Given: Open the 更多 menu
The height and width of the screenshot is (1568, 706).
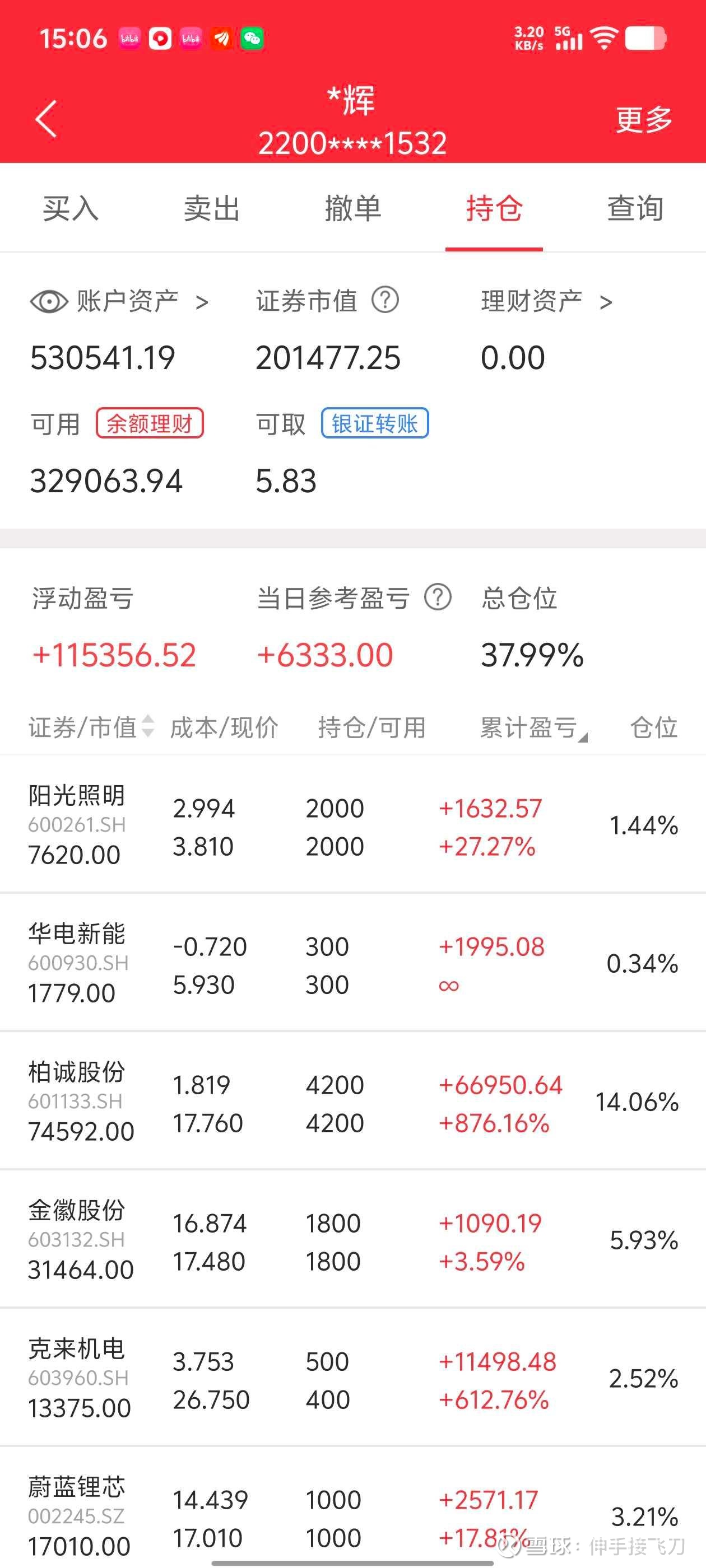Looking at the screenshot, I should click(644, 119).
